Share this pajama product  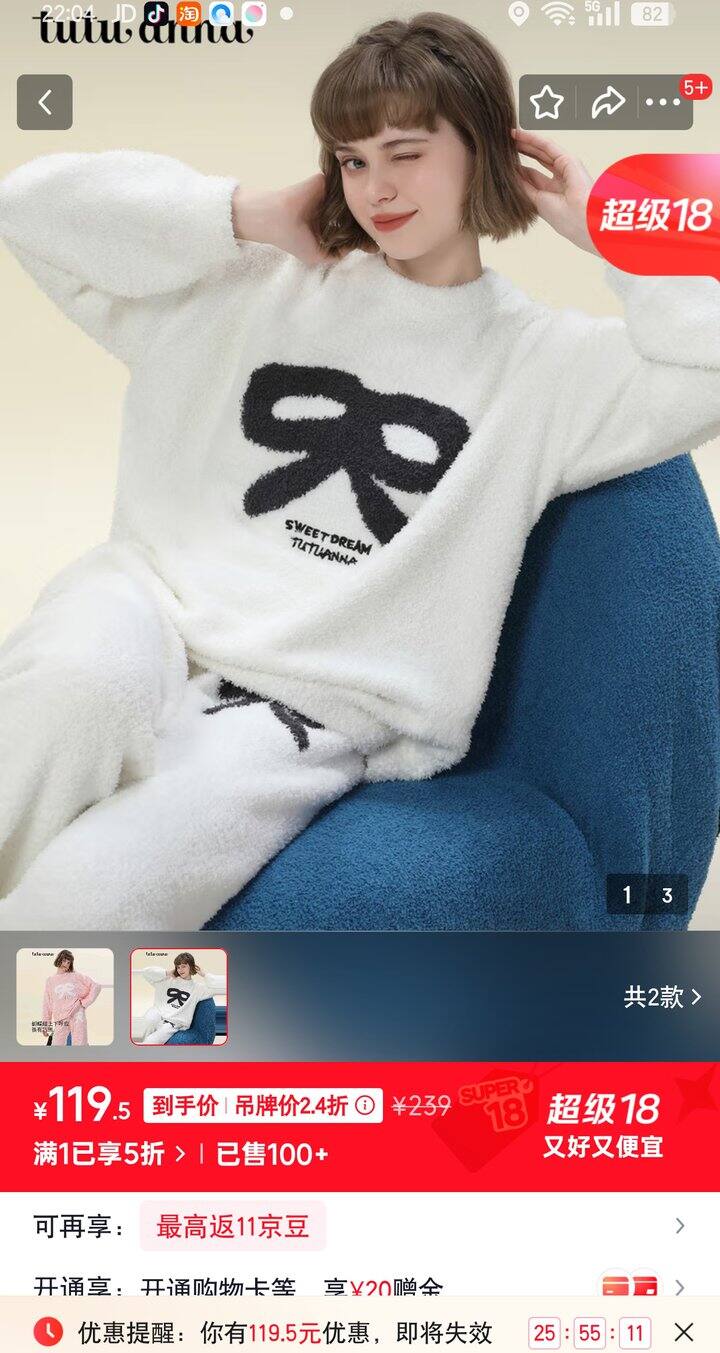tap(607, 102)
